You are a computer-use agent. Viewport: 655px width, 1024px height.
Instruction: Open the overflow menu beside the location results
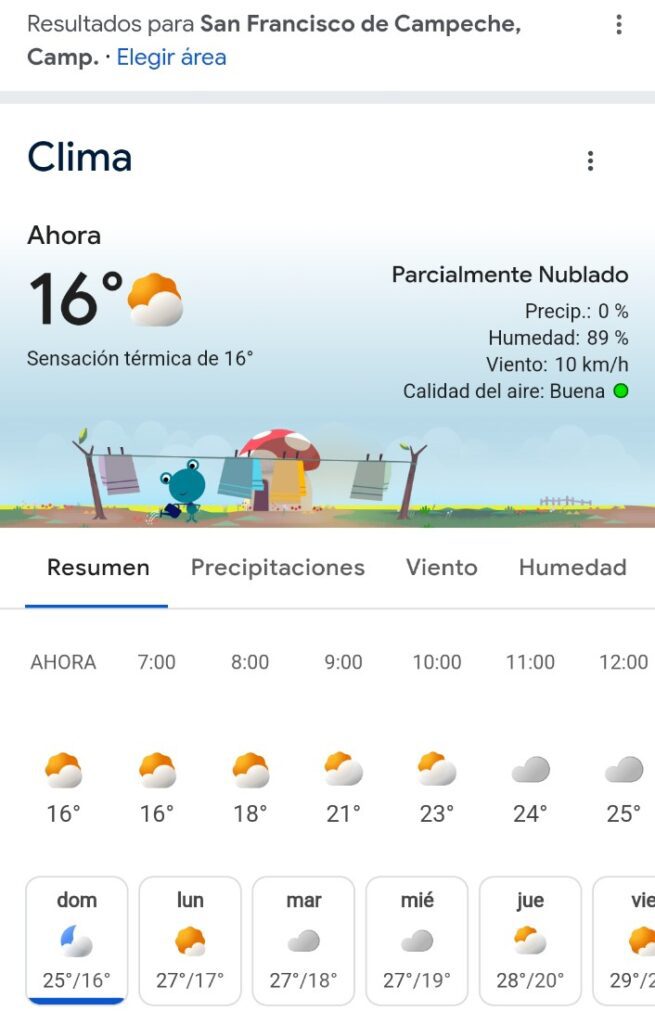[619, 25]
